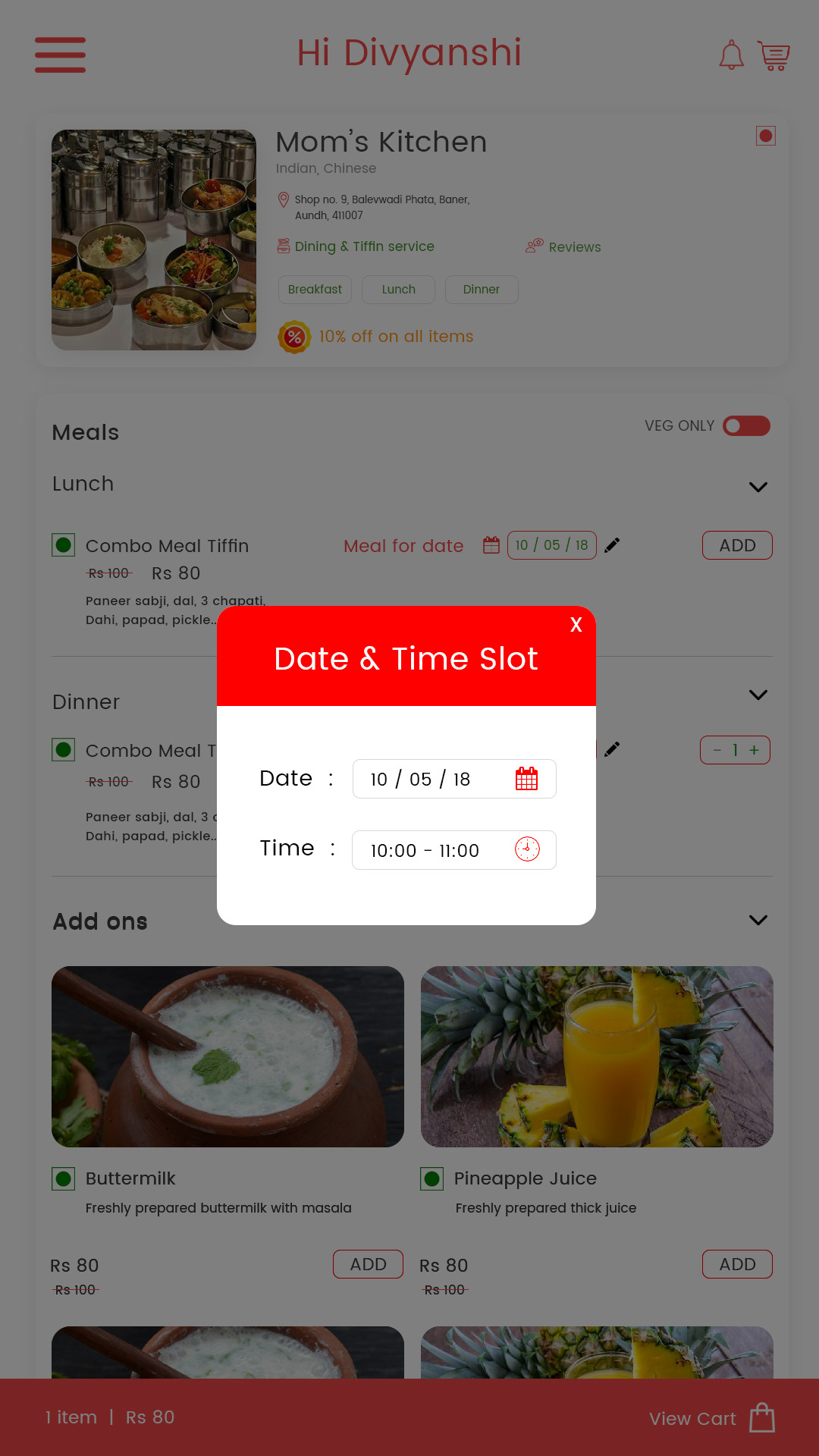
Task: Open the time slot picker
Action: point(453,850)
